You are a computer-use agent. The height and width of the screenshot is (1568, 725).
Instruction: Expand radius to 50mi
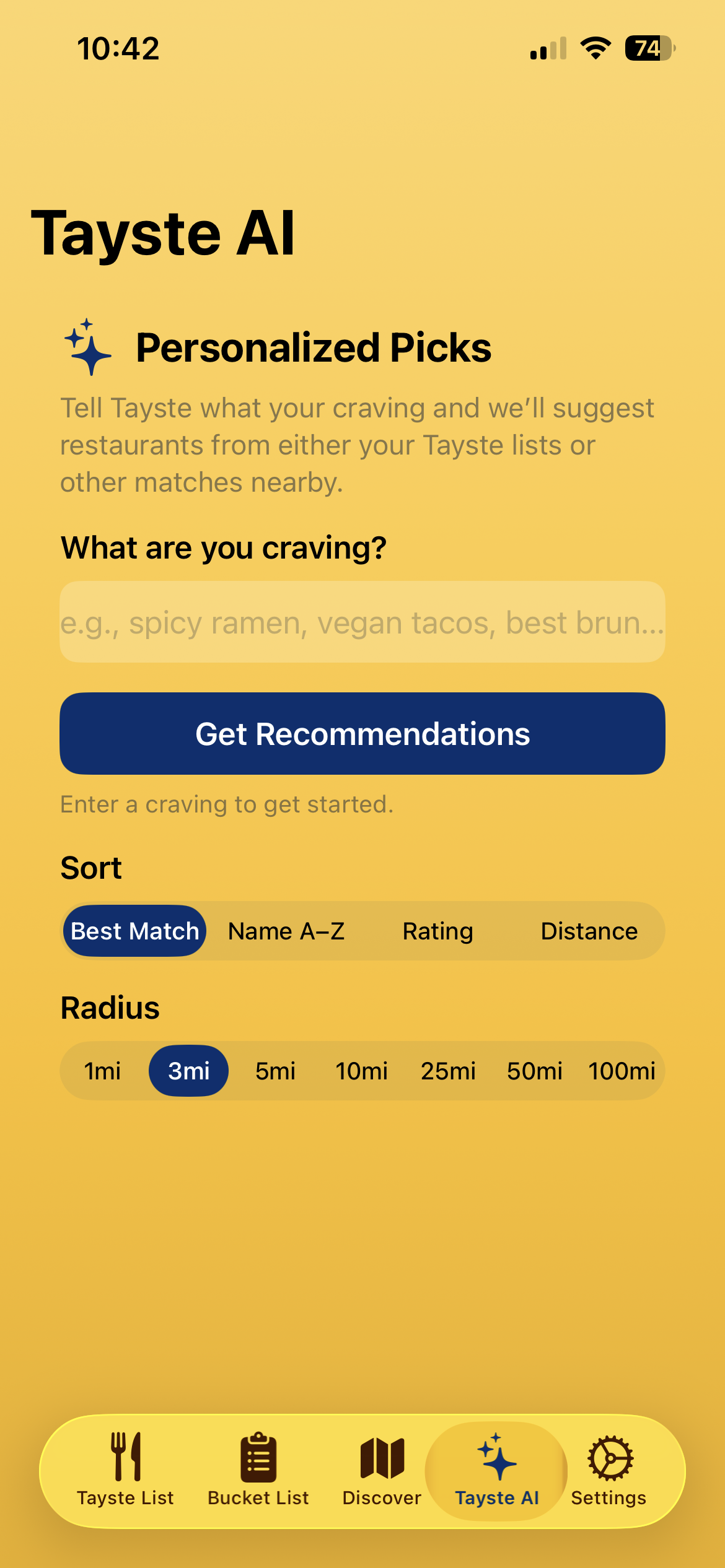click(x=534, y=1071)
